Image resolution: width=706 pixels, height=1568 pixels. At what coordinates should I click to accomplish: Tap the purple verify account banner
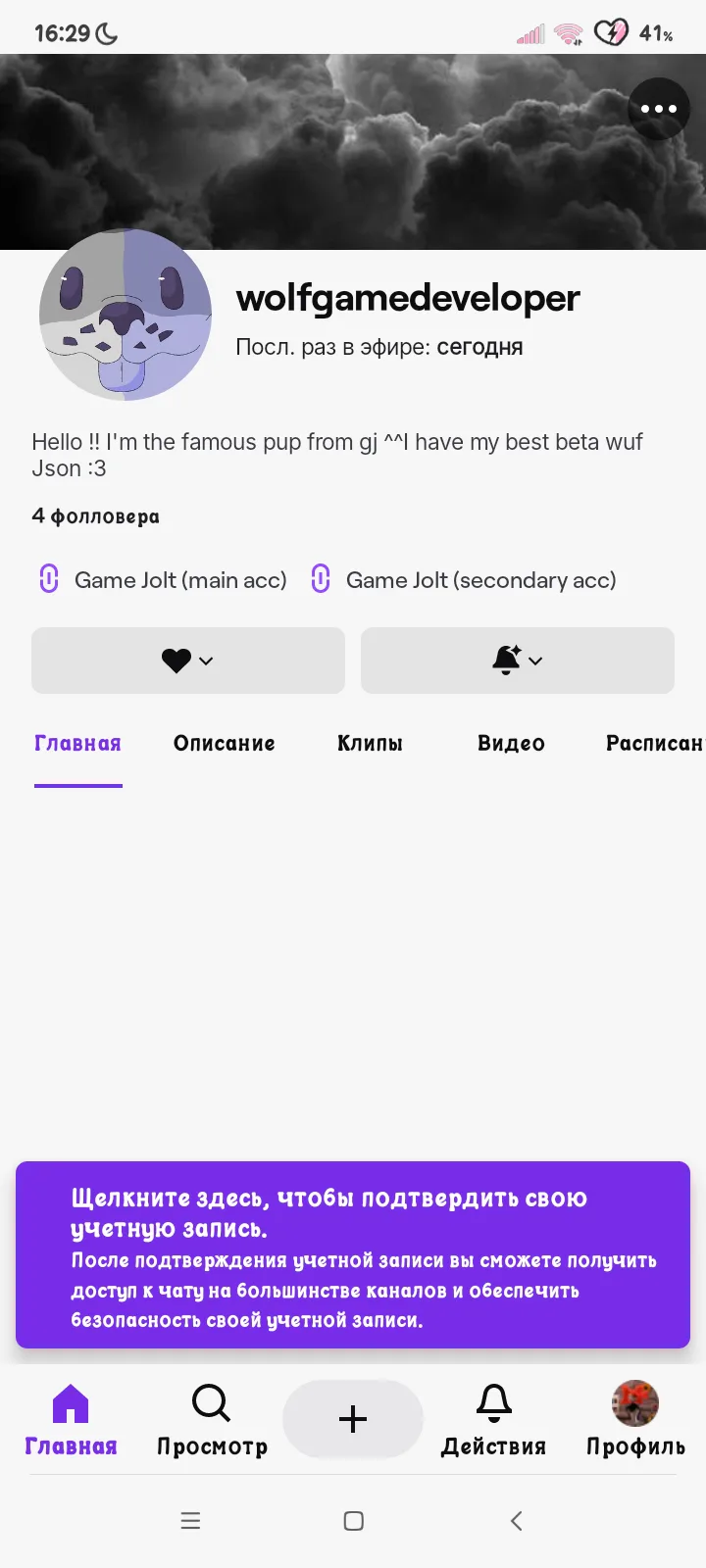click(x=353, y=1255)
